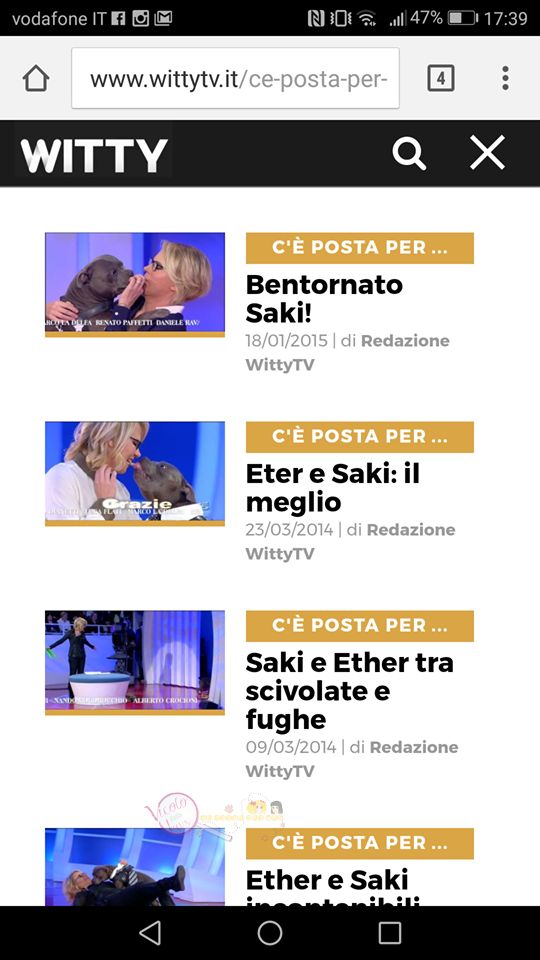Close the Witty menu with X
The height and width of the screenshot is (960, 540).
pyautogui.click(x=487, y=153)
